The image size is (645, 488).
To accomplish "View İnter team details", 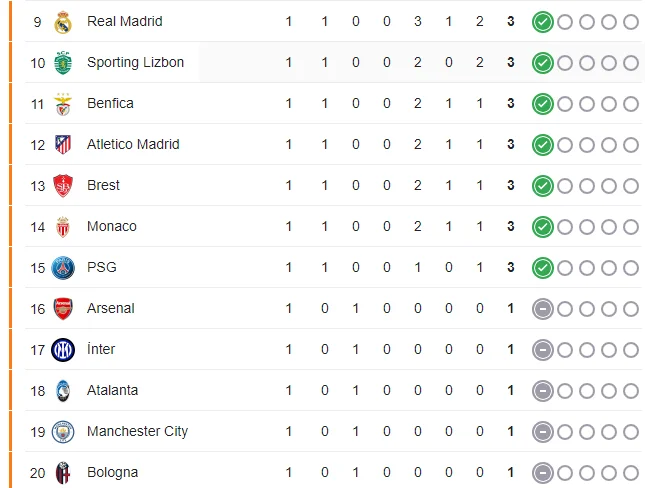I will click(x=101, y=349).
